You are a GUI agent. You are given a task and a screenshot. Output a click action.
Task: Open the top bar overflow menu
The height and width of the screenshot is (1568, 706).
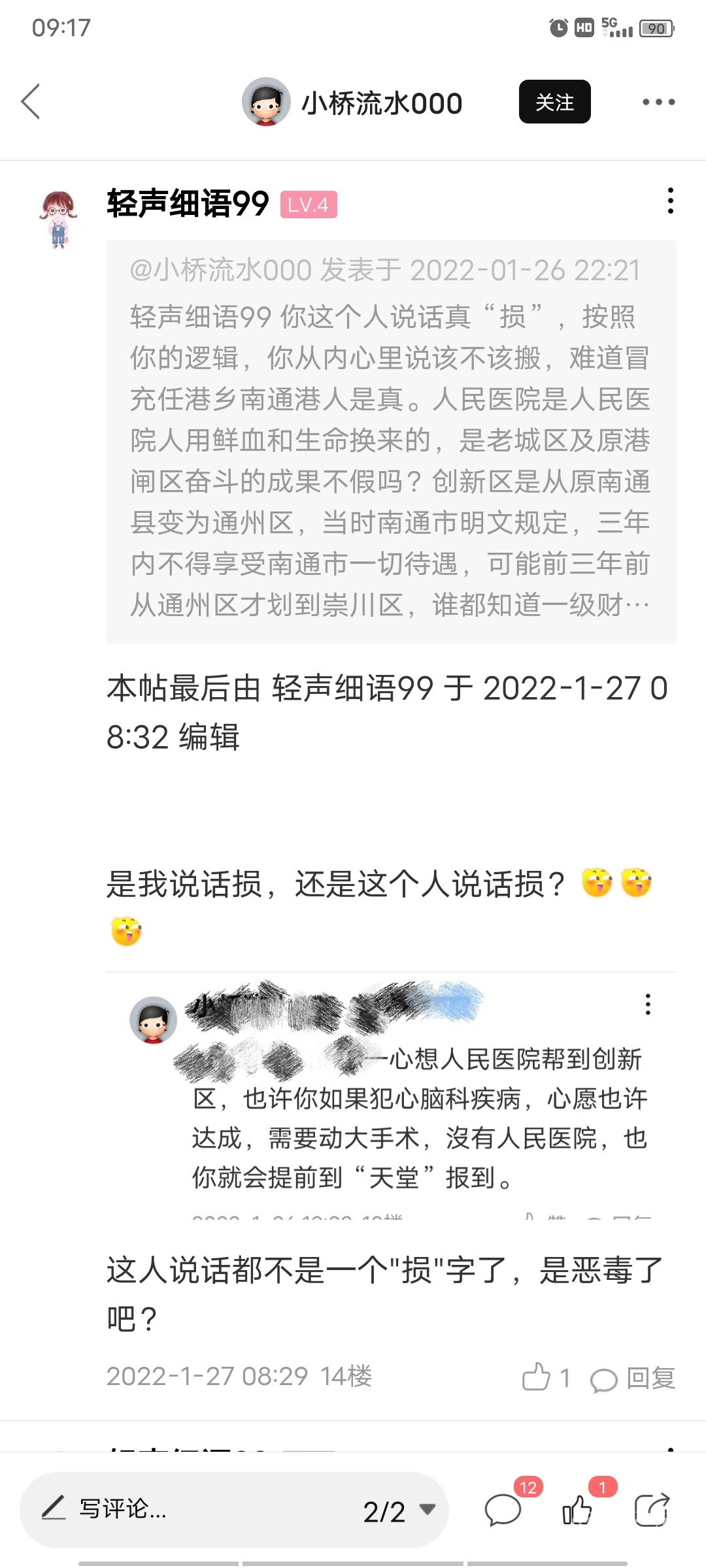pos(658,102)
